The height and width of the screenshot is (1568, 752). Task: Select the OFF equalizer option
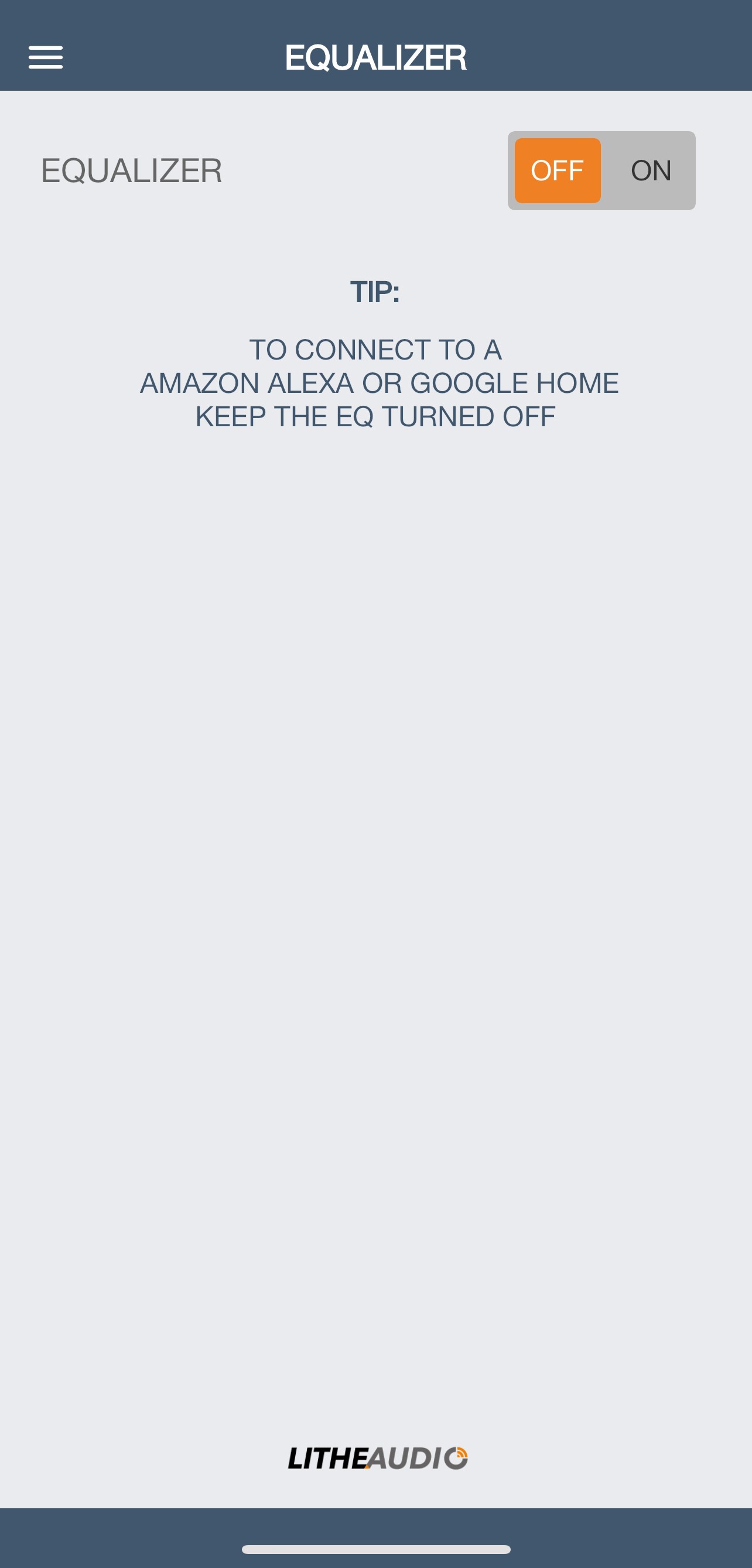tap(557, 170)
